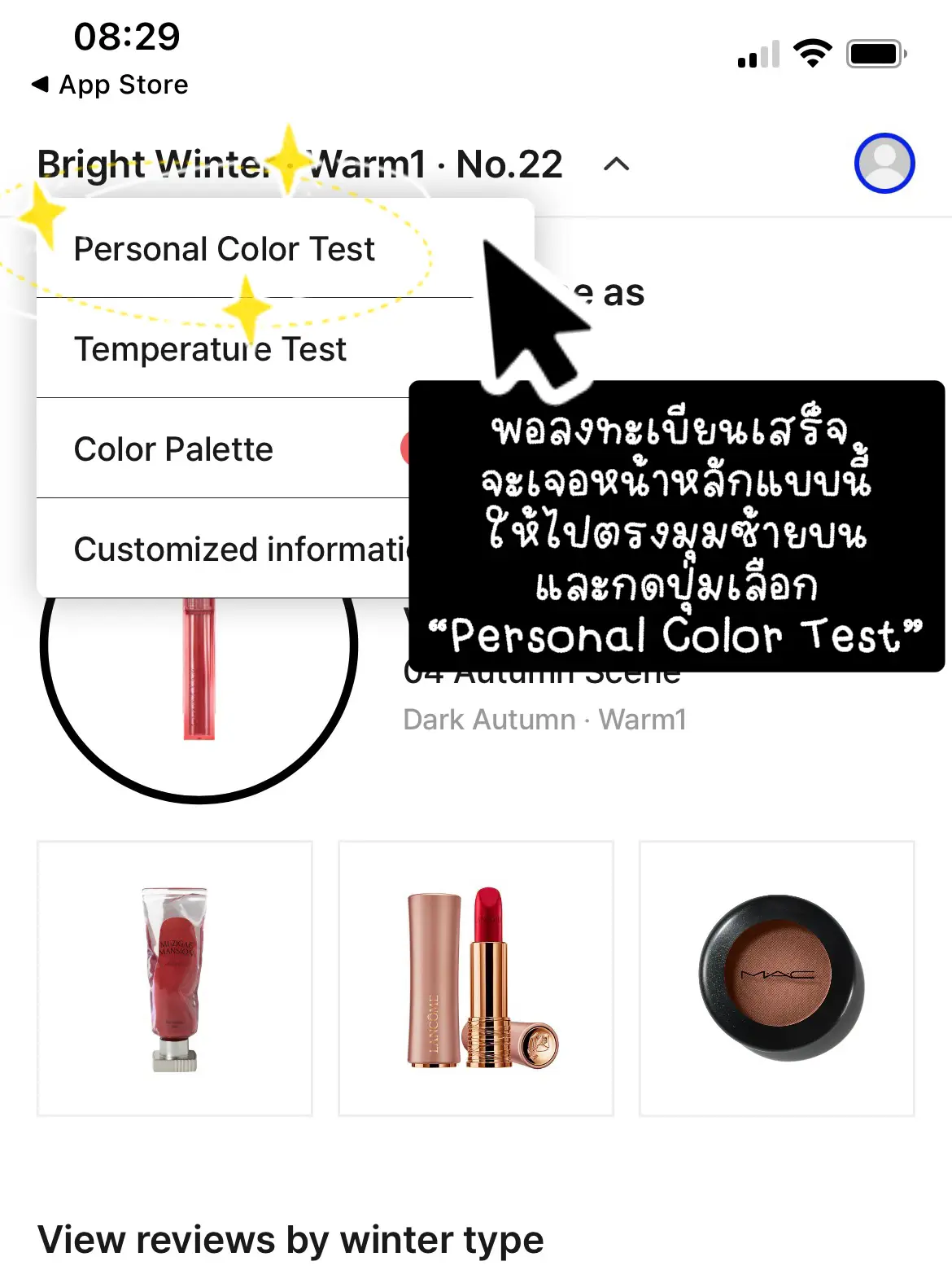Return to the App Store via back link
The height and width of the screenshot is (1270, 952).
point(108,84)
